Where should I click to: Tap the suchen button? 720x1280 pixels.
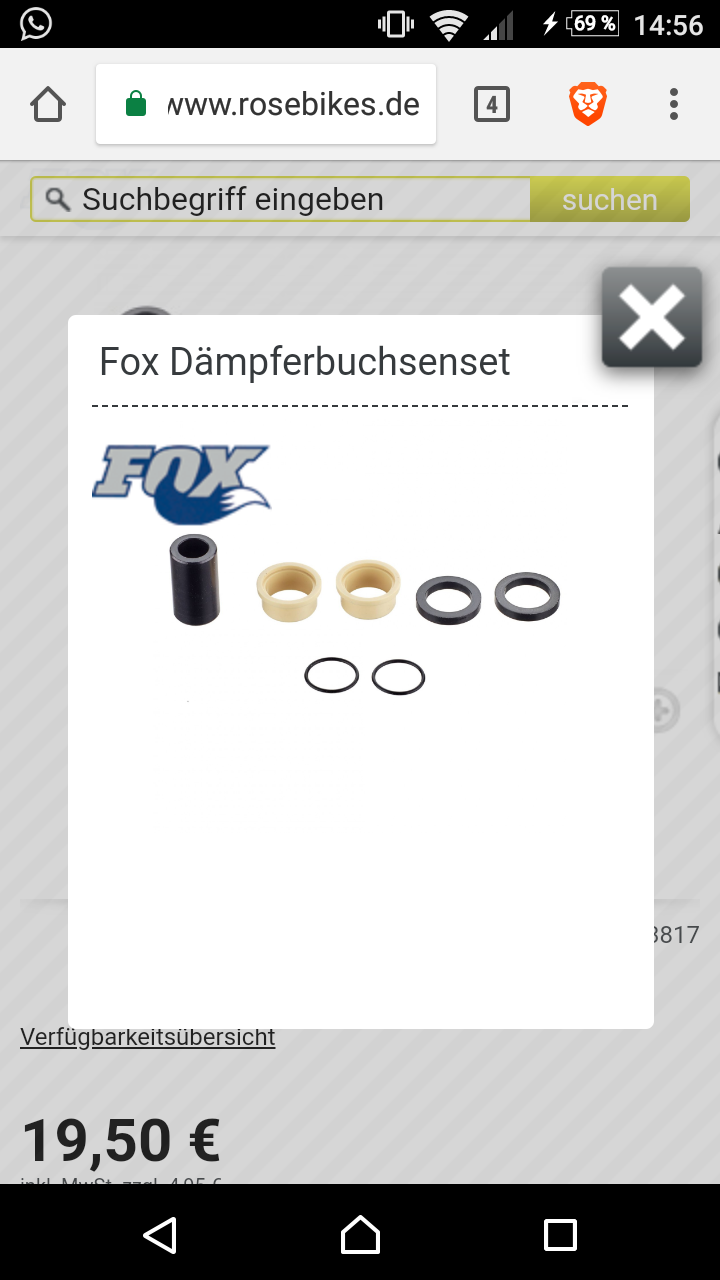(x=609, y=199)
